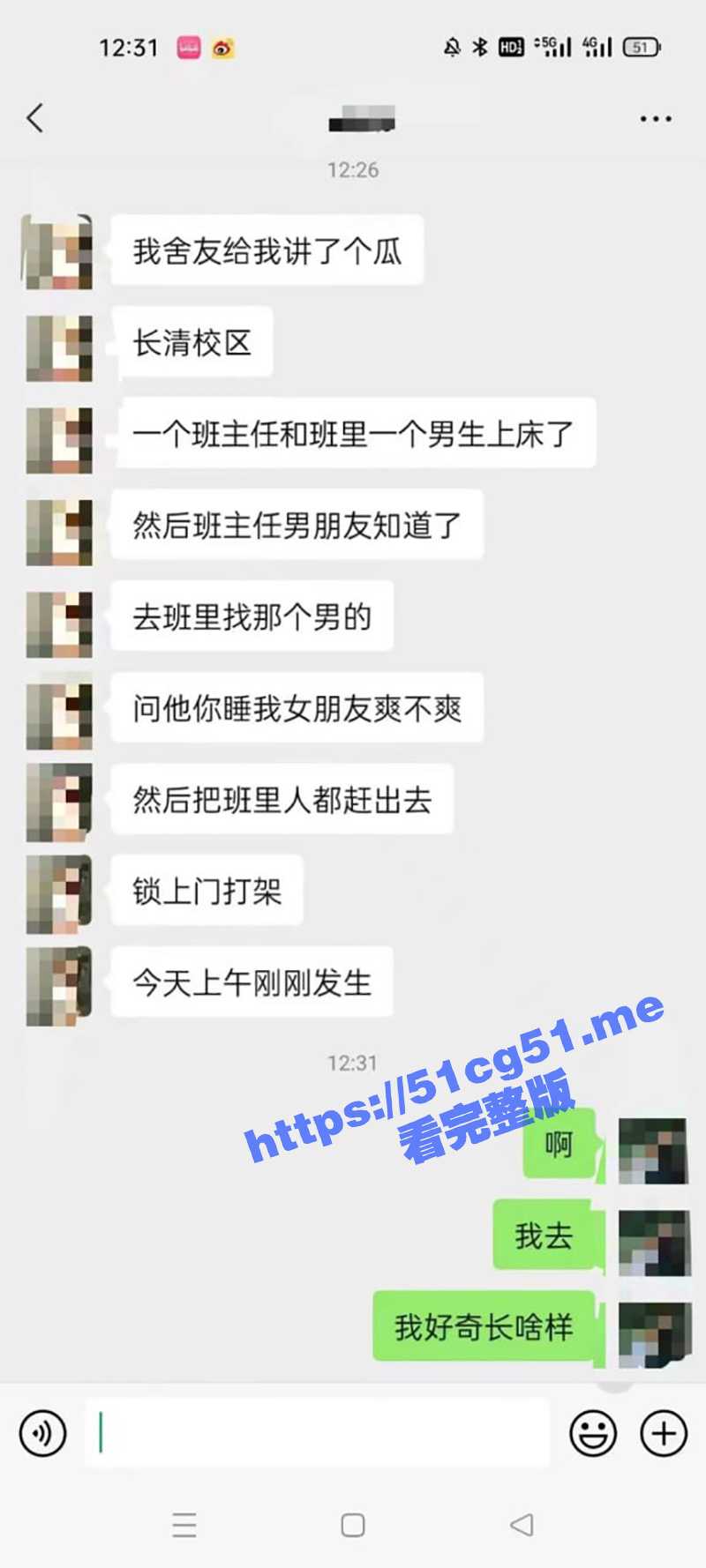Viewport: 706px width, 1568px height.
Task: Open sender's avatar beside 长清校区 message
Action: pos(59,347)
